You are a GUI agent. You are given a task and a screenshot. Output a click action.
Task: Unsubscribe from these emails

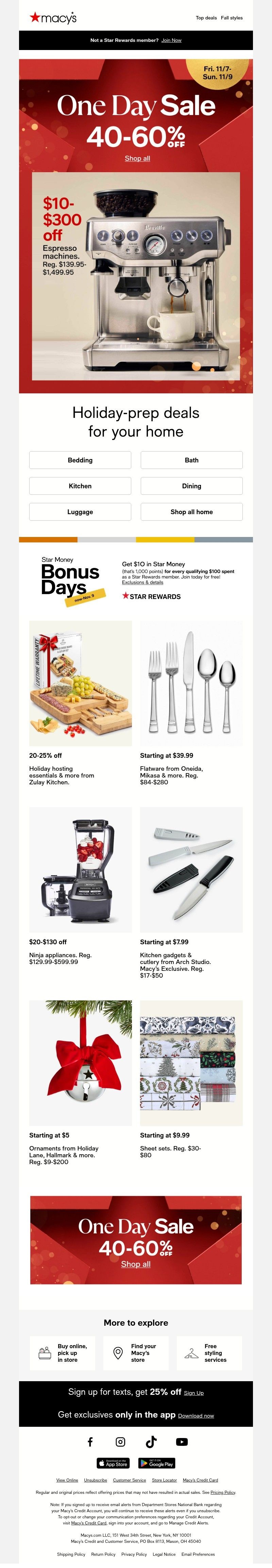point(96,1480)
